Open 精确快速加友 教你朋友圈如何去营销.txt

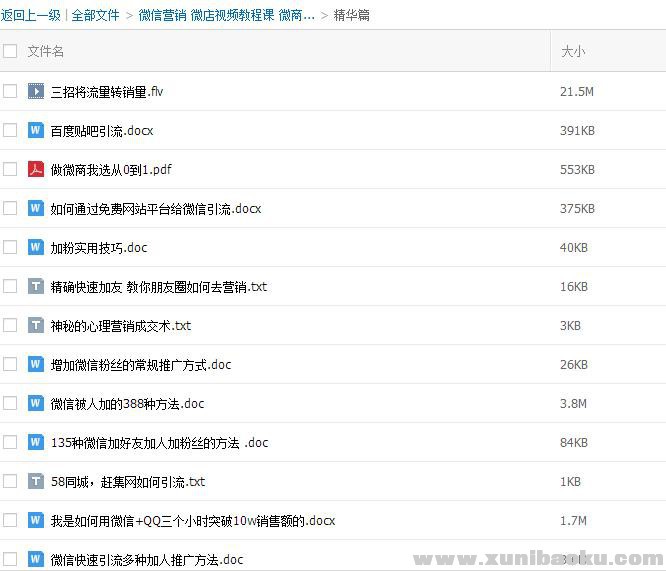[x=158, y=287]
